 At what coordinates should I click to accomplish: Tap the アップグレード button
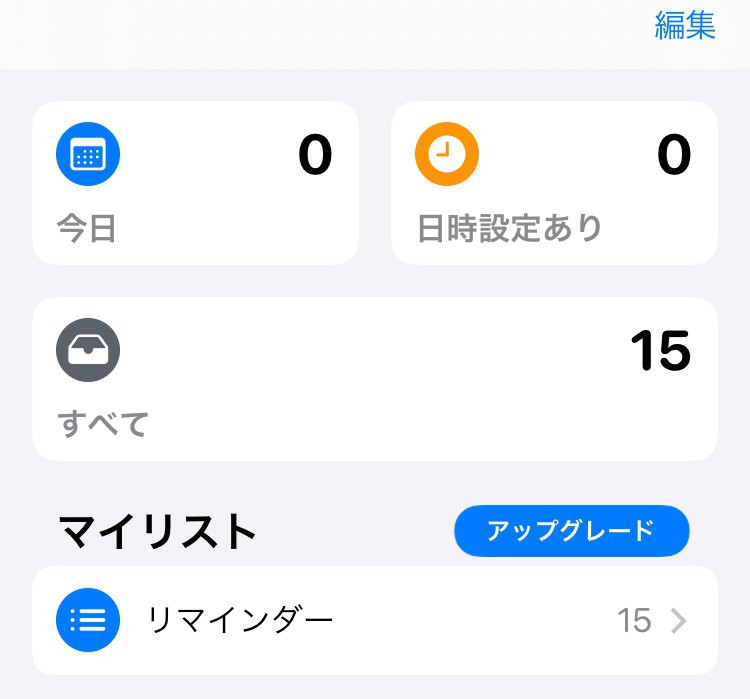[x=571, y=530]
